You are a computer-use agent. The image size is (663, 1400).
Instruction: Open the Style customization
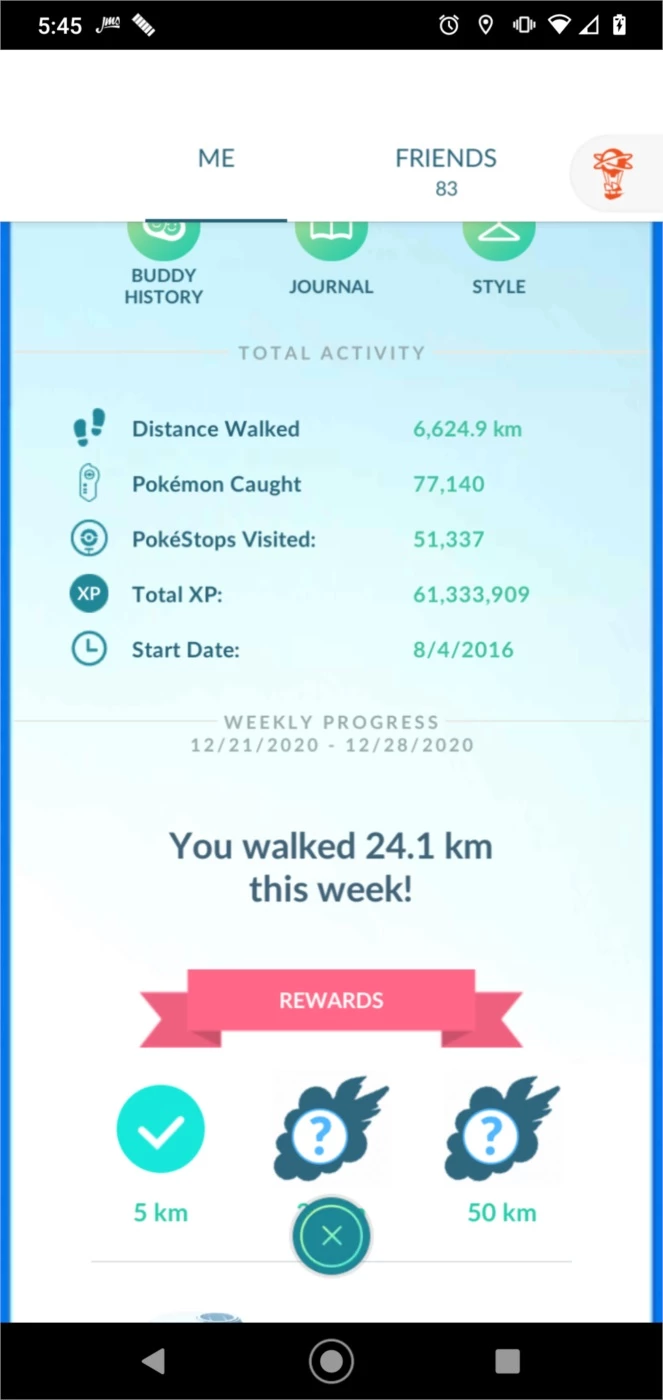click(x=498, y=262)
